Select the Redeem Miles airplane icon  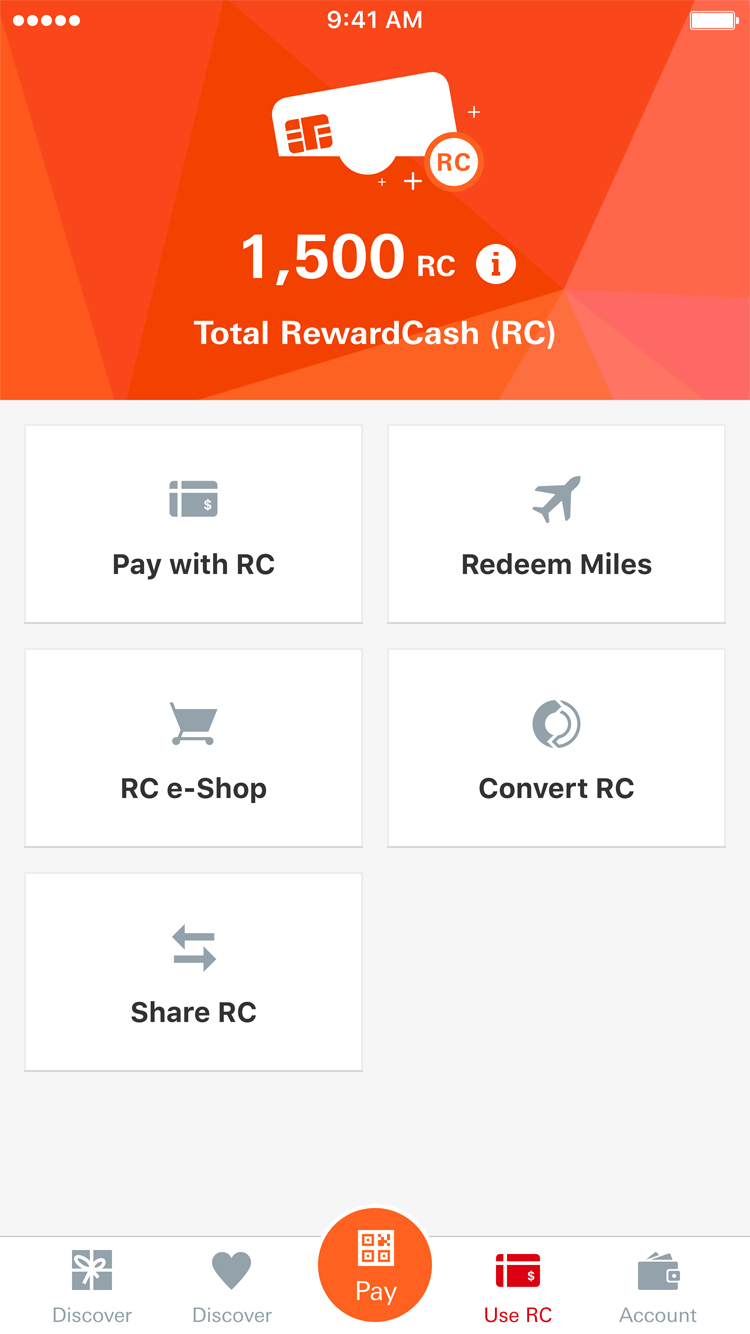pos(556,497)
